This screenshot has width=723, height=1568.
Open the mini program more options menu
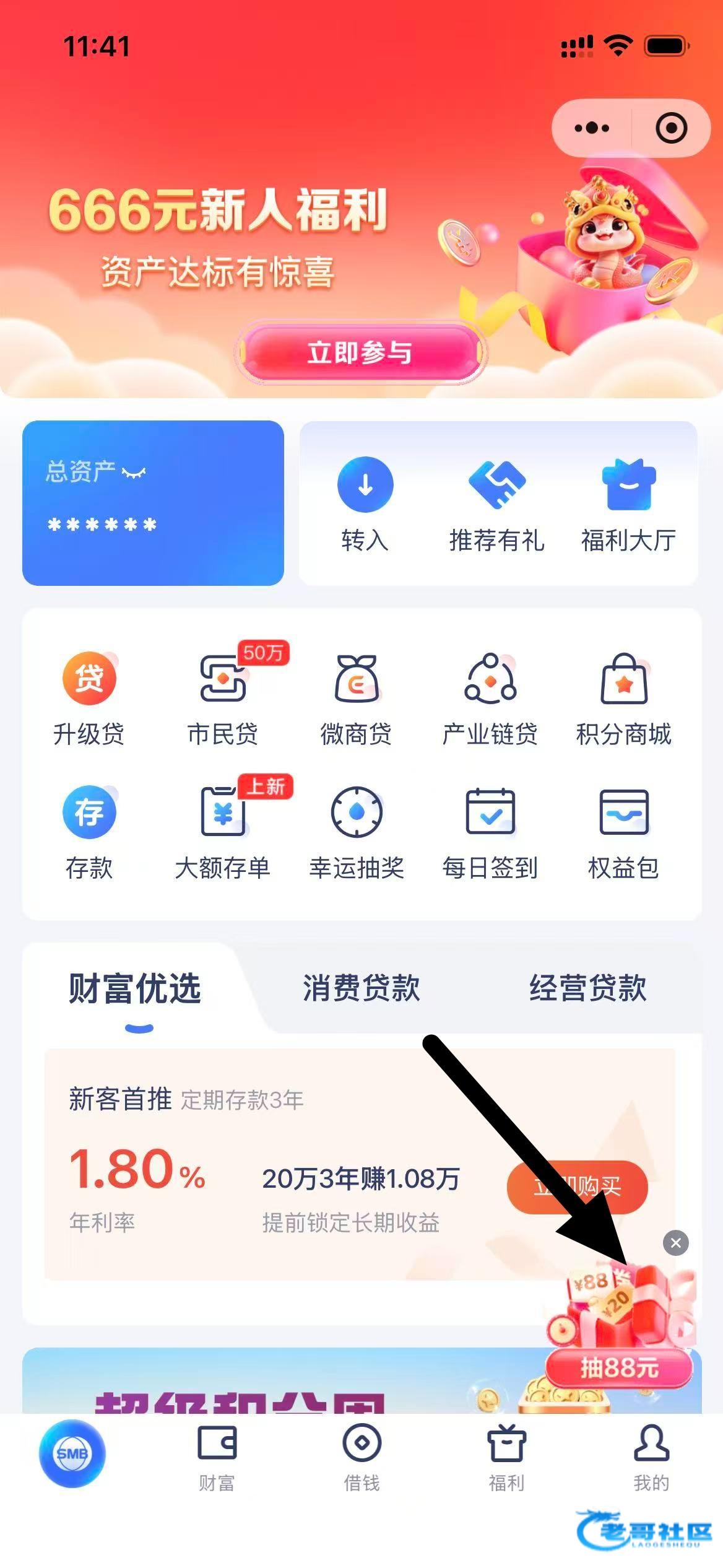(591, 128)
